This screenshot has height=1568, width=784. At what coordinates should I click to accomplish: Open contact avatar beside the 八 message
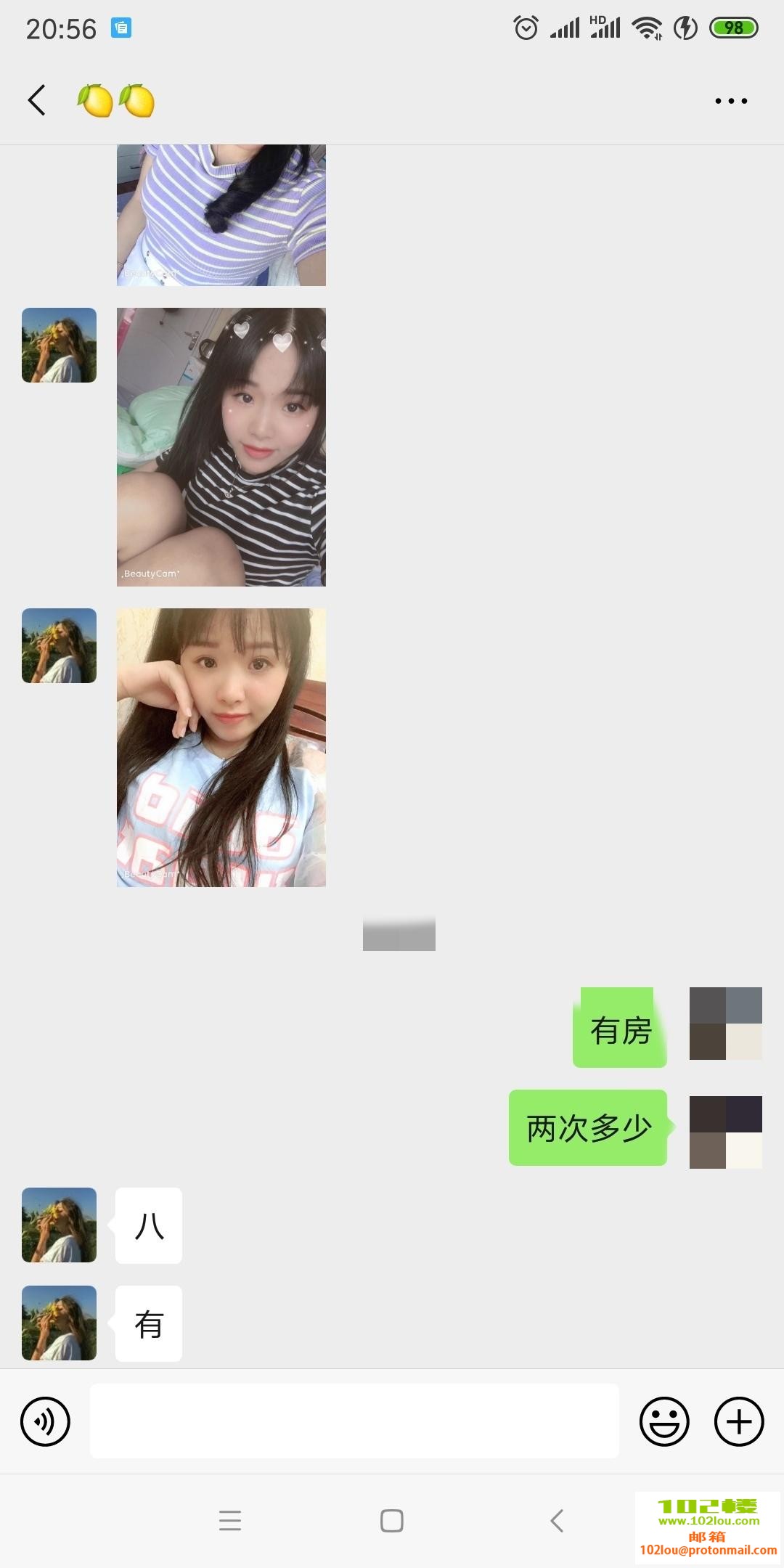(59, 1225)
